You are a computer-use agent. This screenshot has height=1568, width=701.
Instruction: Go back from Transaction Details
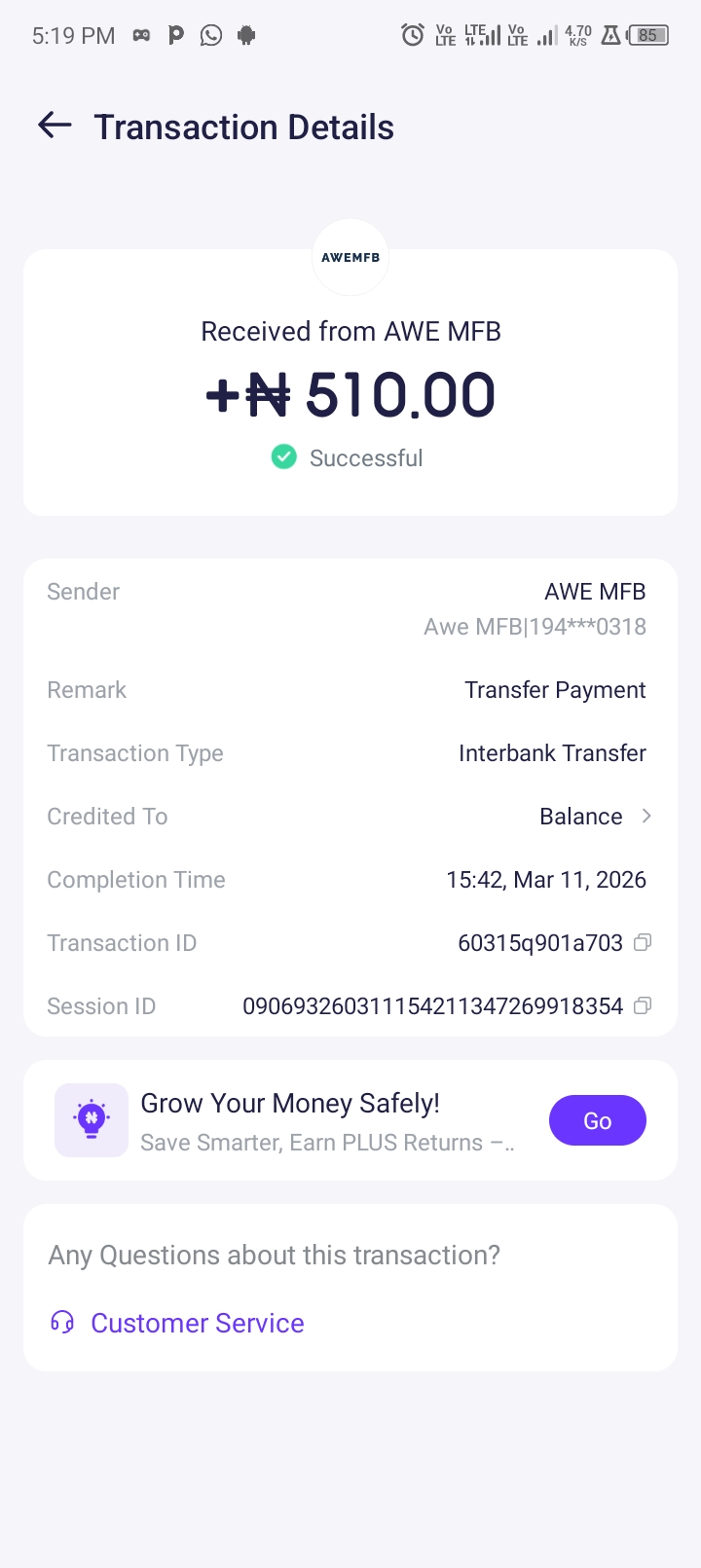click(55, 125)
